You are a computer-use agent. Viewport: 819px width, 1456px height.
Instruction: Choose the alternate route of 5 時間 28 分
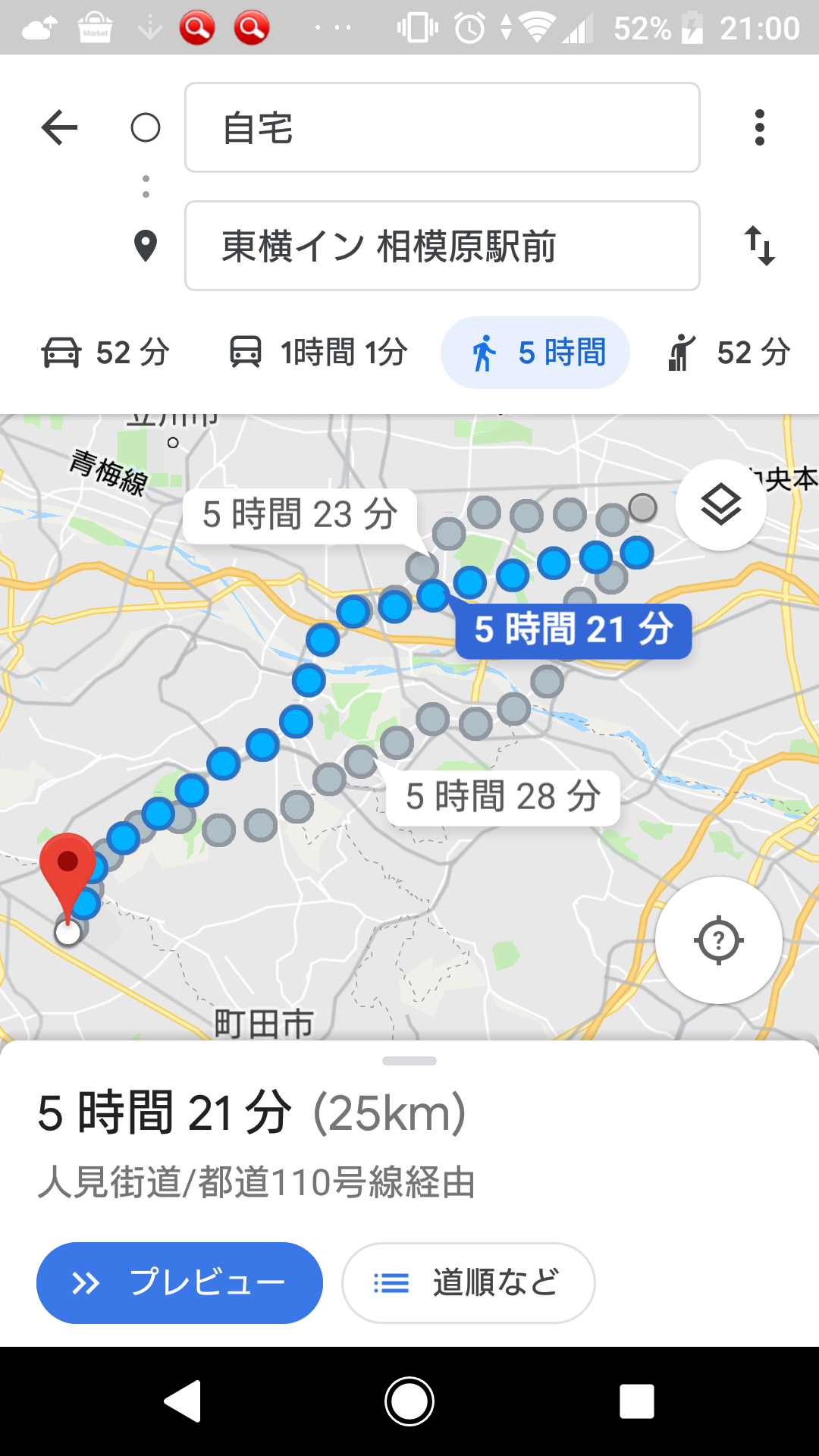pos(503,797)
